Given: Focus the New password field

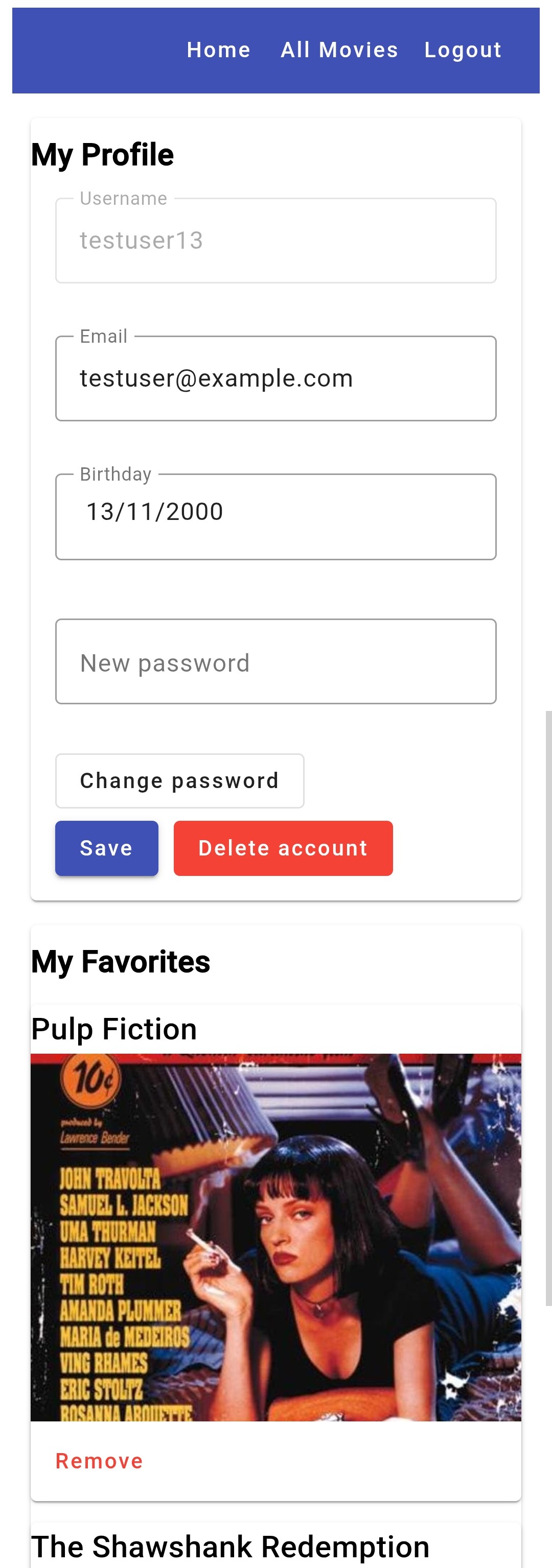Looking at the screenshot, I should point(275,662).
